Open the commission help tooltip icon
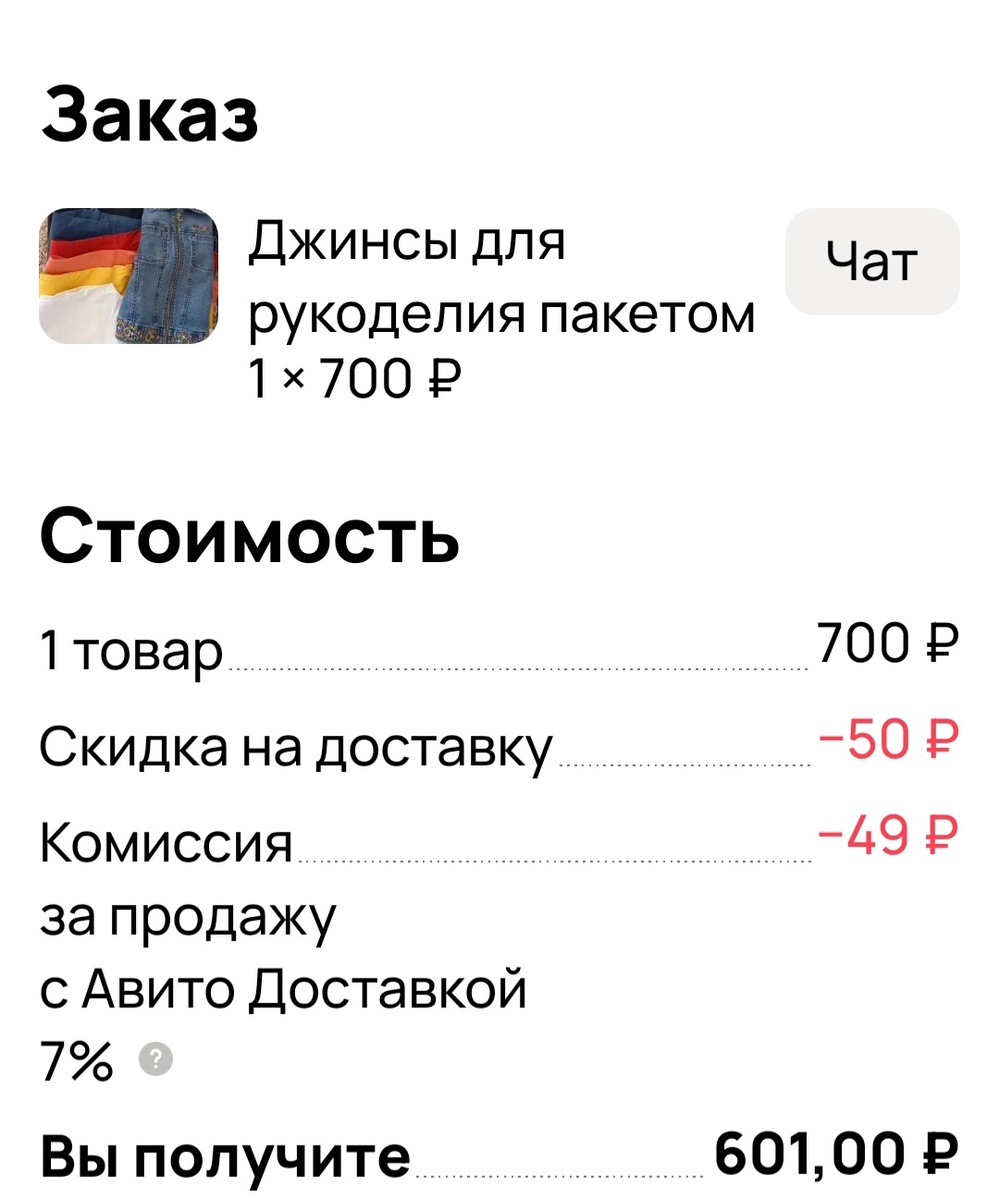This screenshot has width=999, height=1200. tap(155, 1058)
